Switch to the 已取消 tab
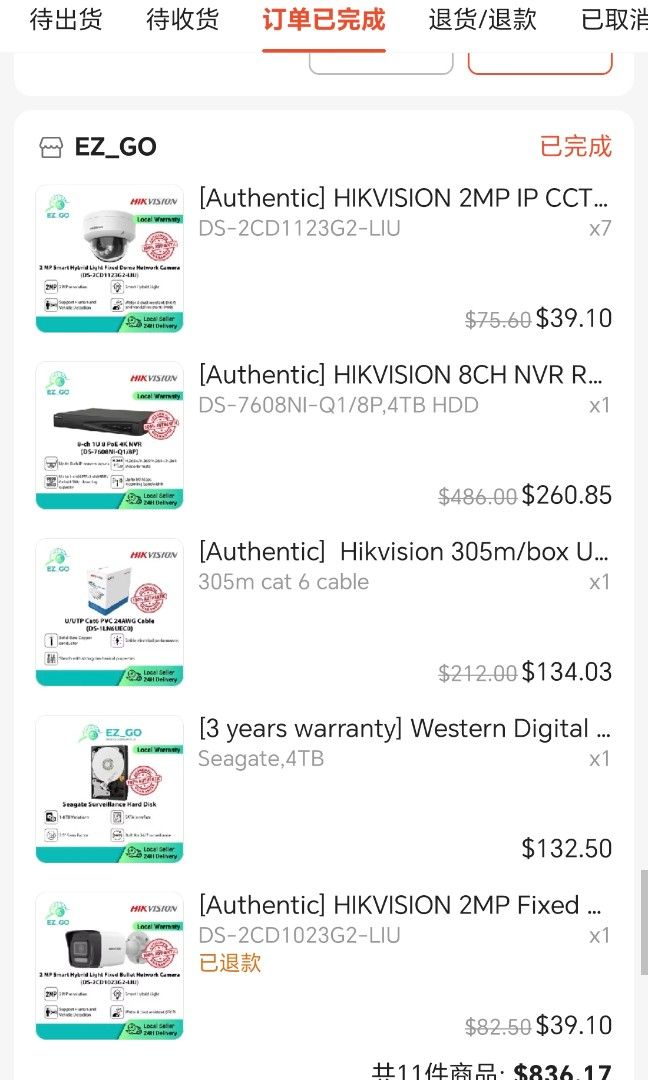The width and height of the screenshot is (648, 1080). [x=614, y=19]
